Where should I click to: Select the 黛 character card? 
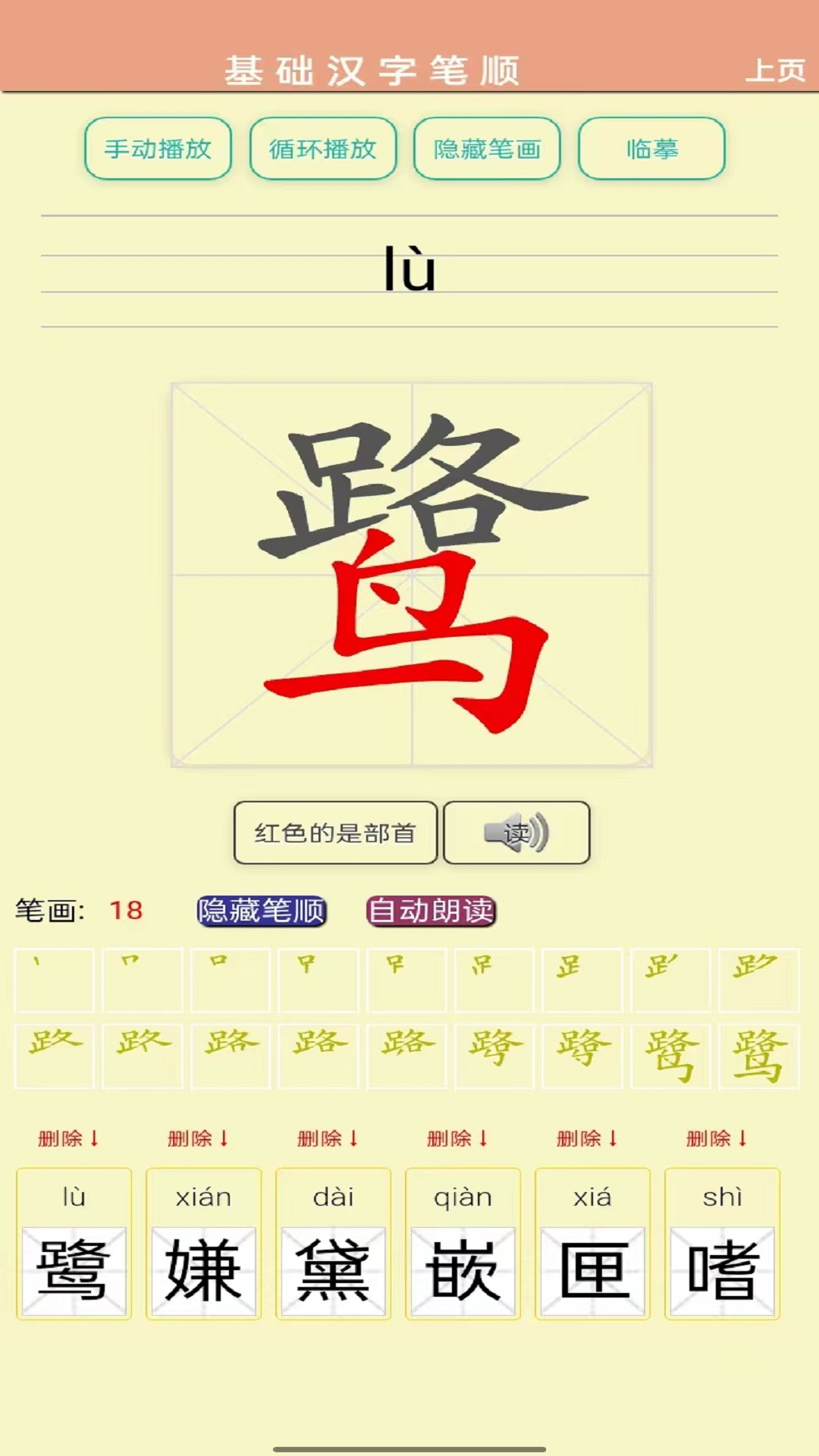point(334,1270)
